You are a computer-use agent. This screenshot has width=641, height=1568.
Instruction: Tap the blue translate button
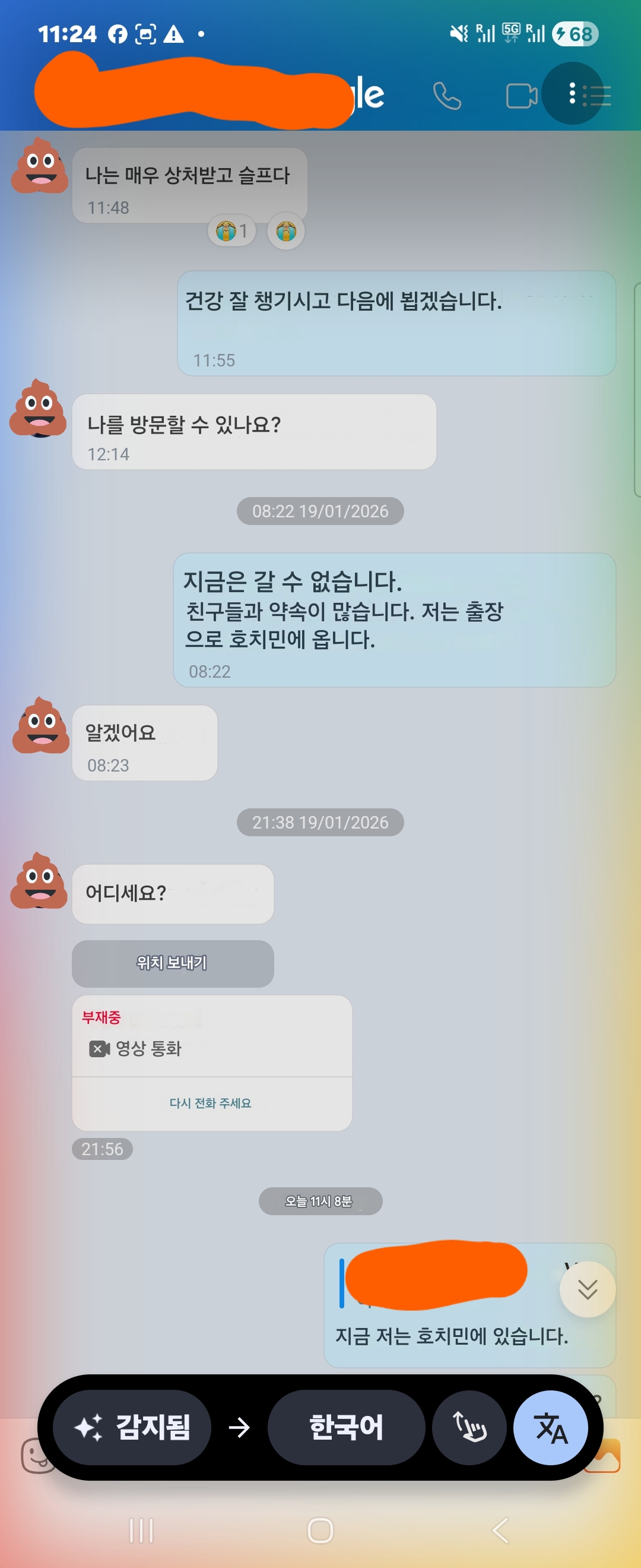[550, 1427]
